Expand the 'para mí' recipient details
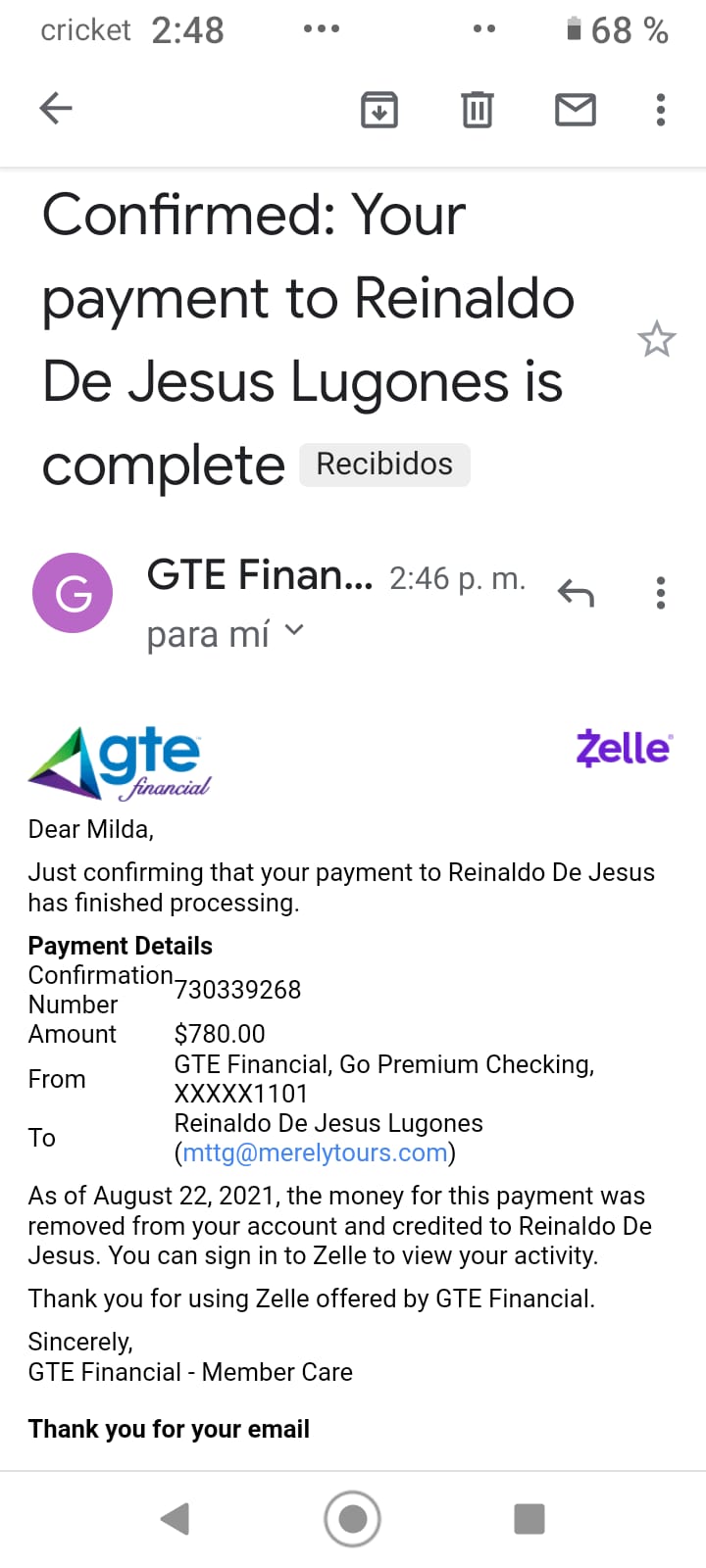Viewport: 706px width, 1568px height. point(226,634)
